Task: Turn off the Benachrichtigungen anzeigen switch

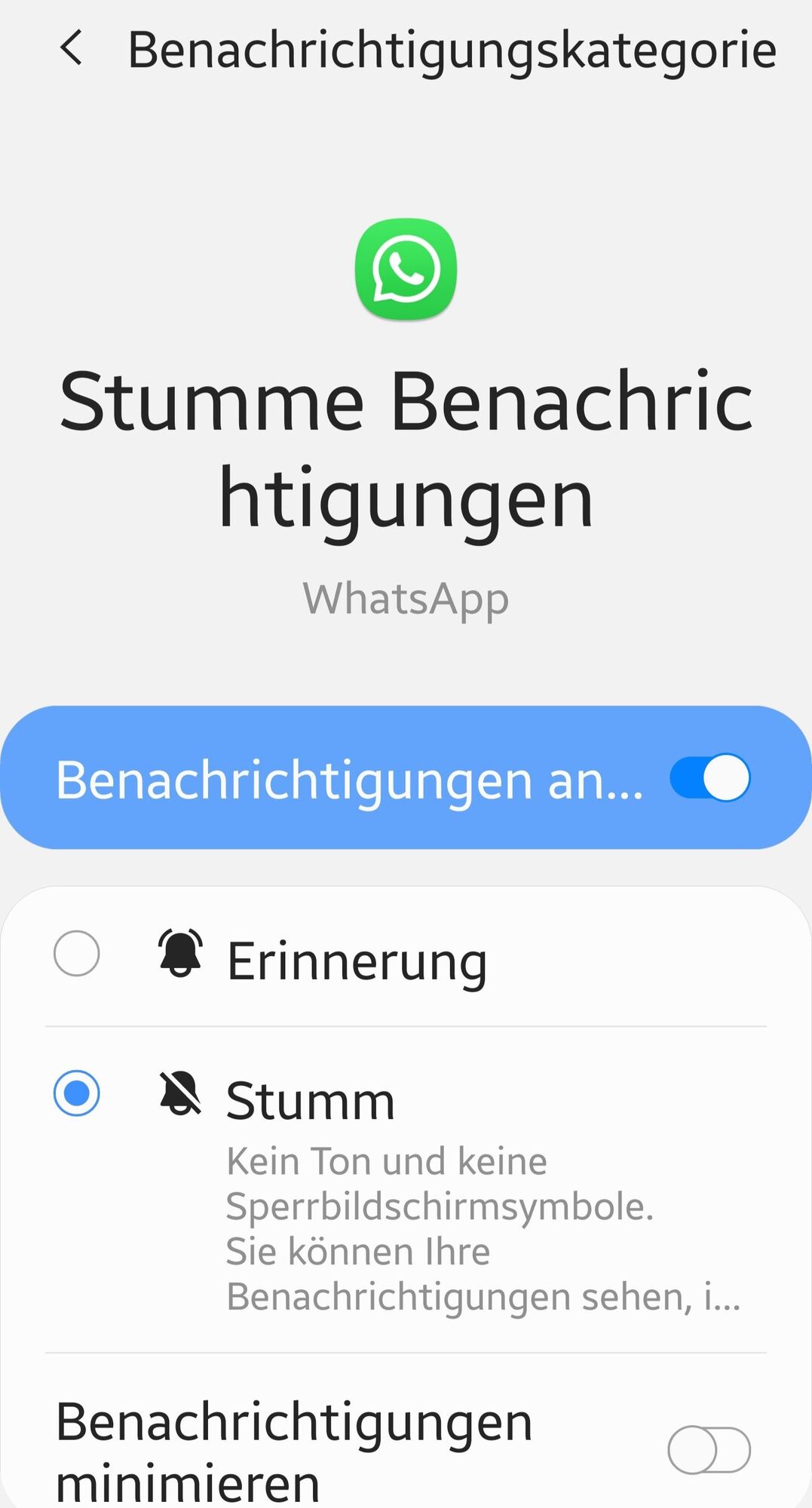Action: pyautogui.click(x=709, y=777)
